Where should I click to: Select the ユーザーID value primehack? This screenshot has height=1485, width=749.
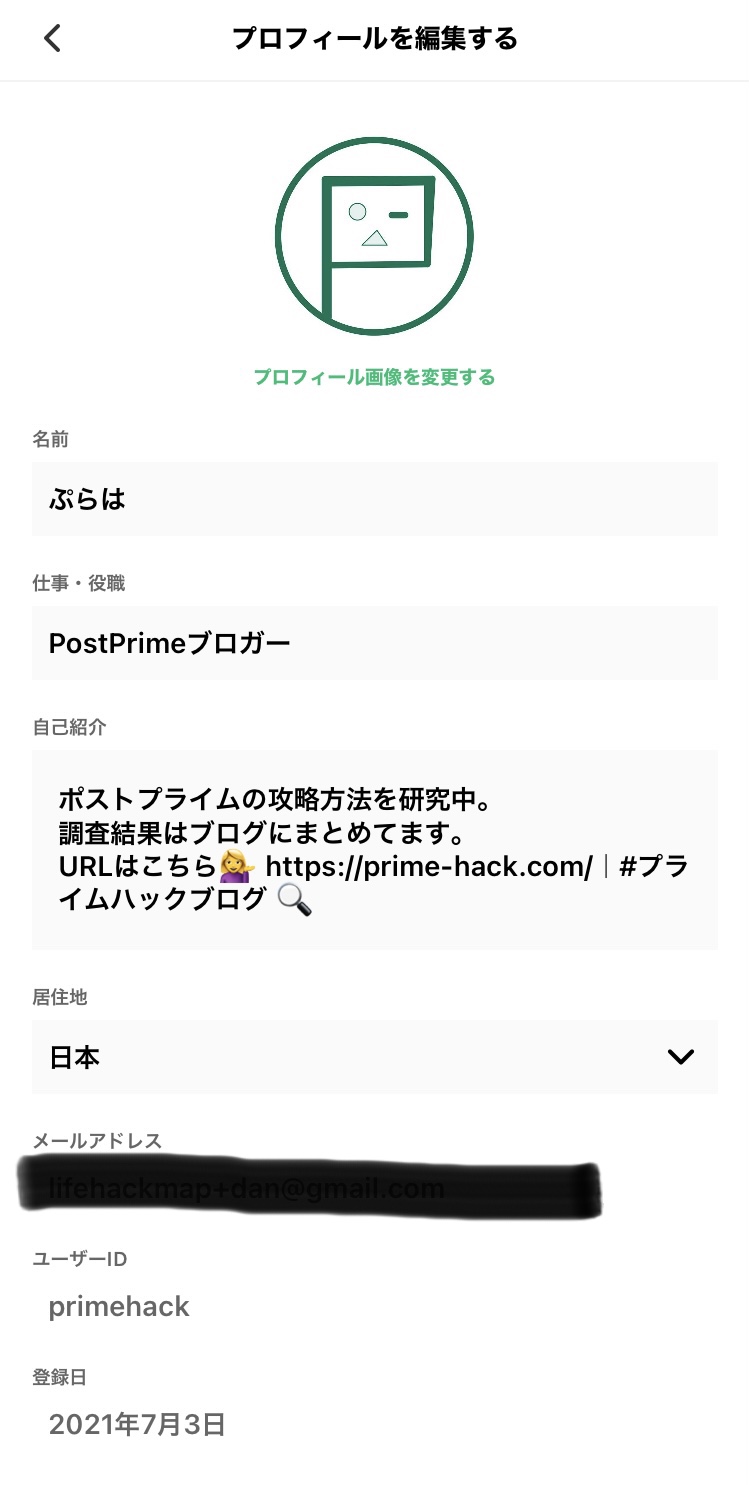[119, 1306]
